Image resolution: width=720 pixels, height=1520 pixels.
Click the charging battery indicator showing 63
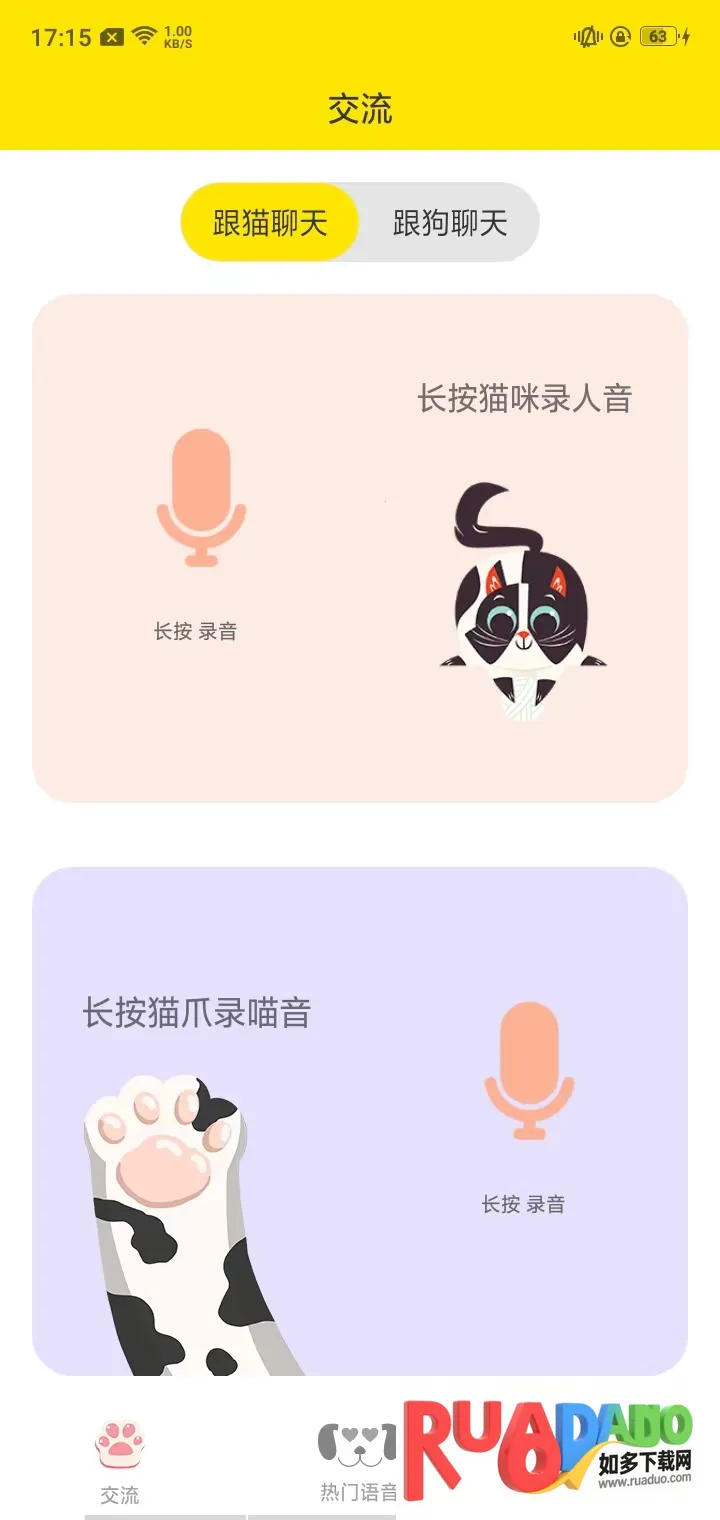[663, 36]
